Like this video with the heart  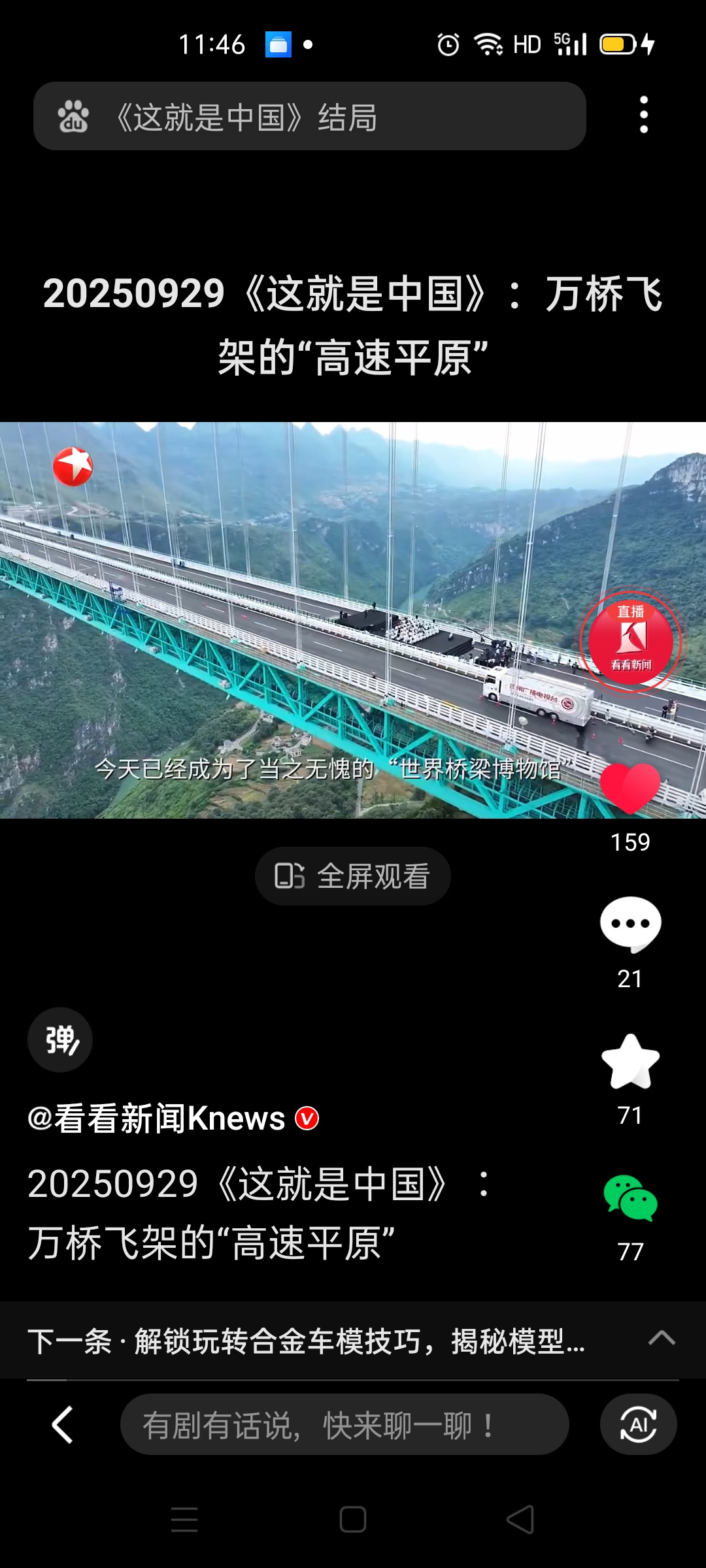[630, 789]
